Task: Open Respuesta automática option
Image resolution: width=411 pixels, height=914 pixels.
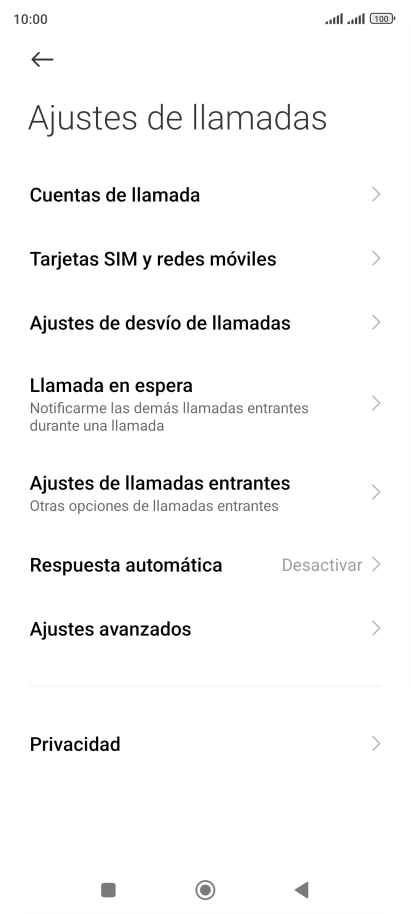Action: tap(205, 565)
